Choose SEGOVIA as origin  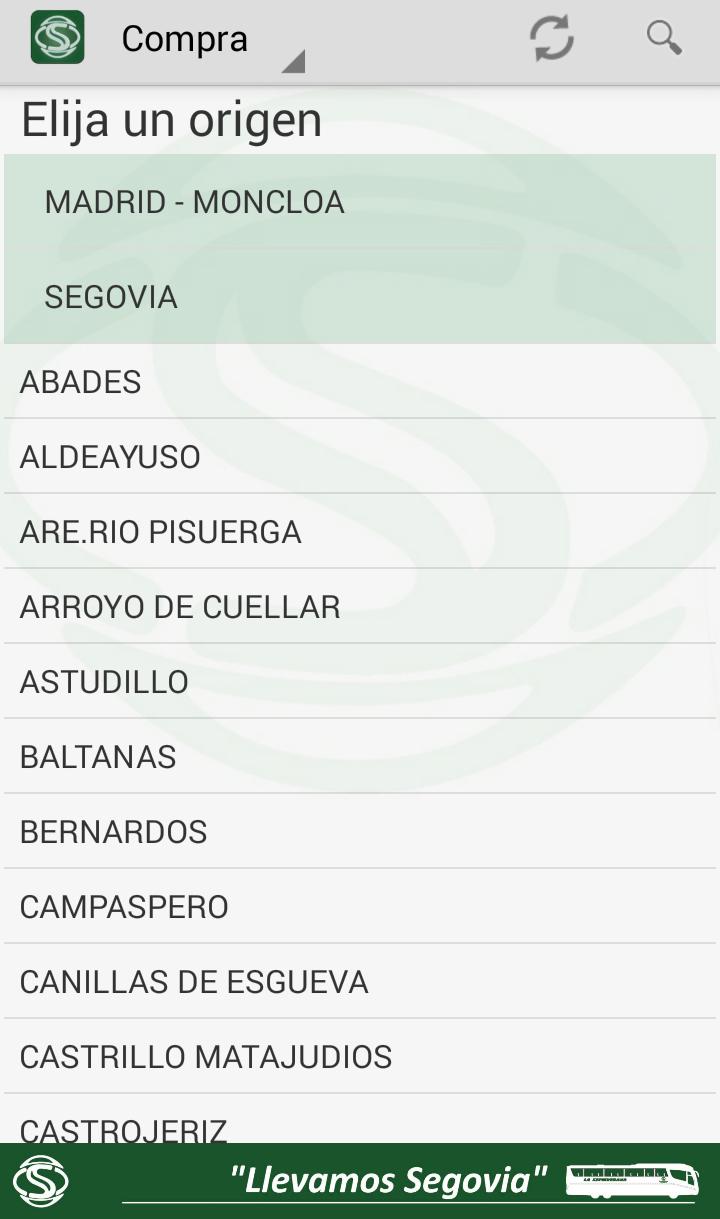pos(360,297)
